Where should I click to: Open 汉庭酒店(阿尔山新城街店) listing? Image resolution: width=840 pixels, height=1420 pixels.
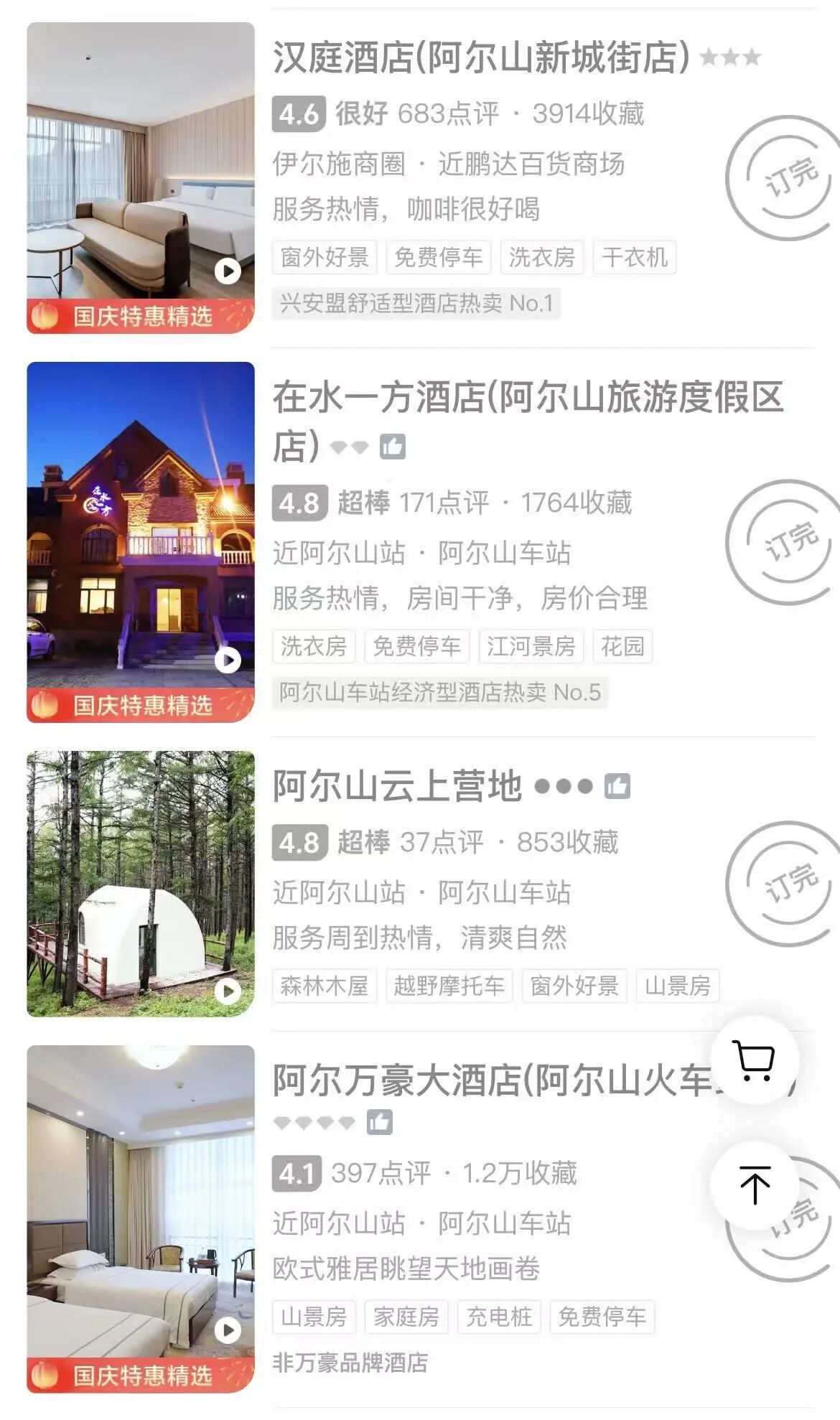tap(480, 57)
